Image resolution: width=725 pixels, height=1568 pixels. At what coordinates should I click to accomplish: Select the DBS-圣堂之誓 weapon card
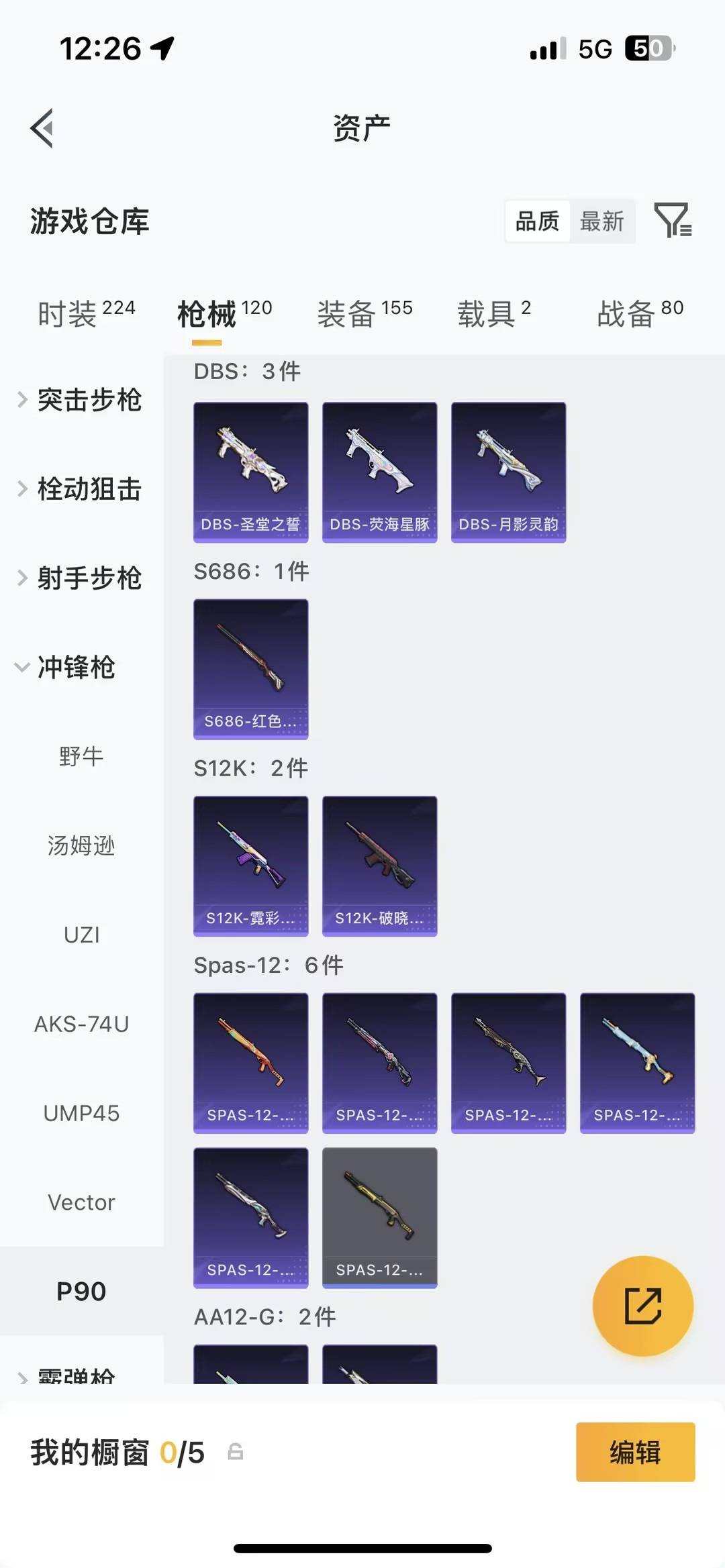point(250,470)
